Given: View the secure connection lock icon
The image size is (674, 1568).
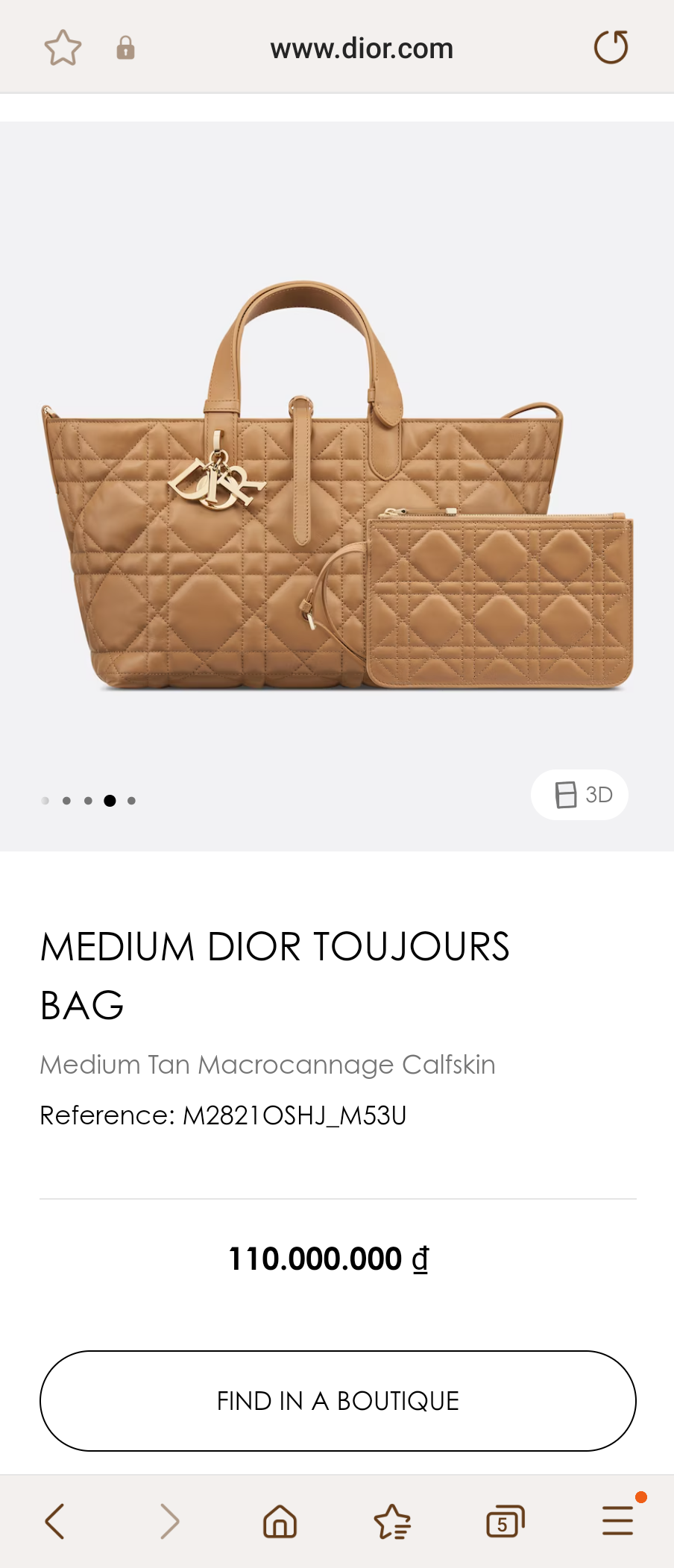Looking at the screenshot, I should [125, 48].
